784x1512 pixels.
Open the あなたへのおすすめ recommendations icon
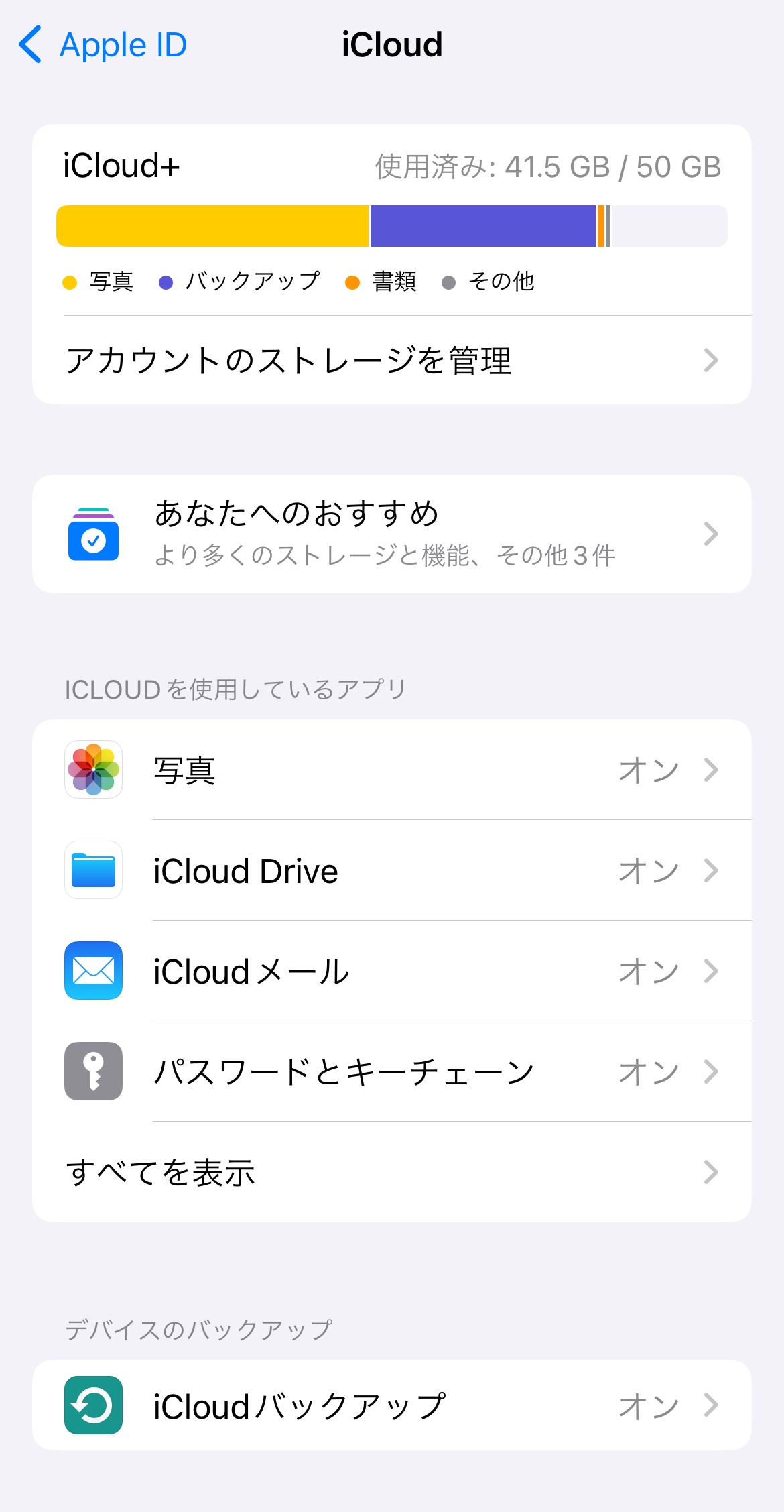point(93,533)
